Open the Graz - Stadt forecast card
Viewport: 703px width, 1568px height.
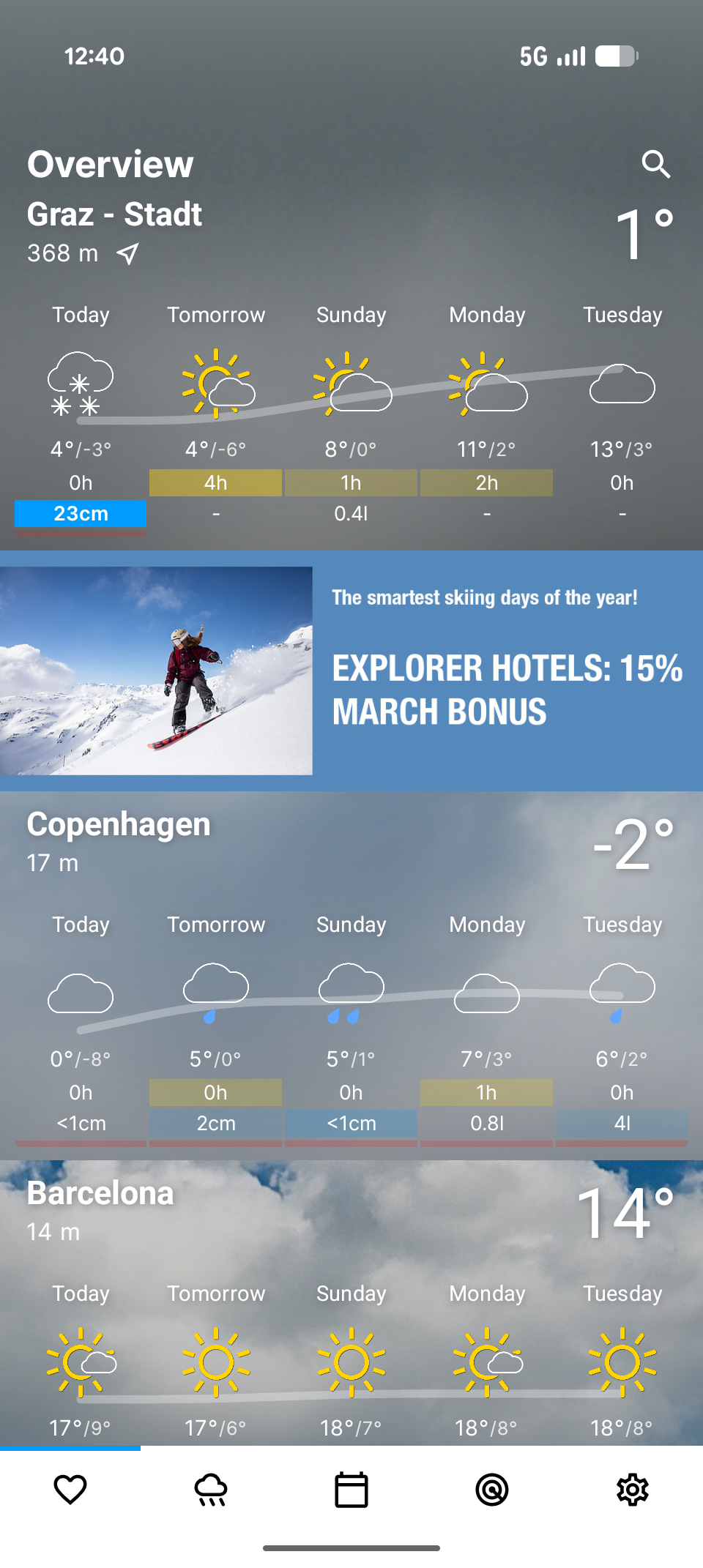(115, 214)
